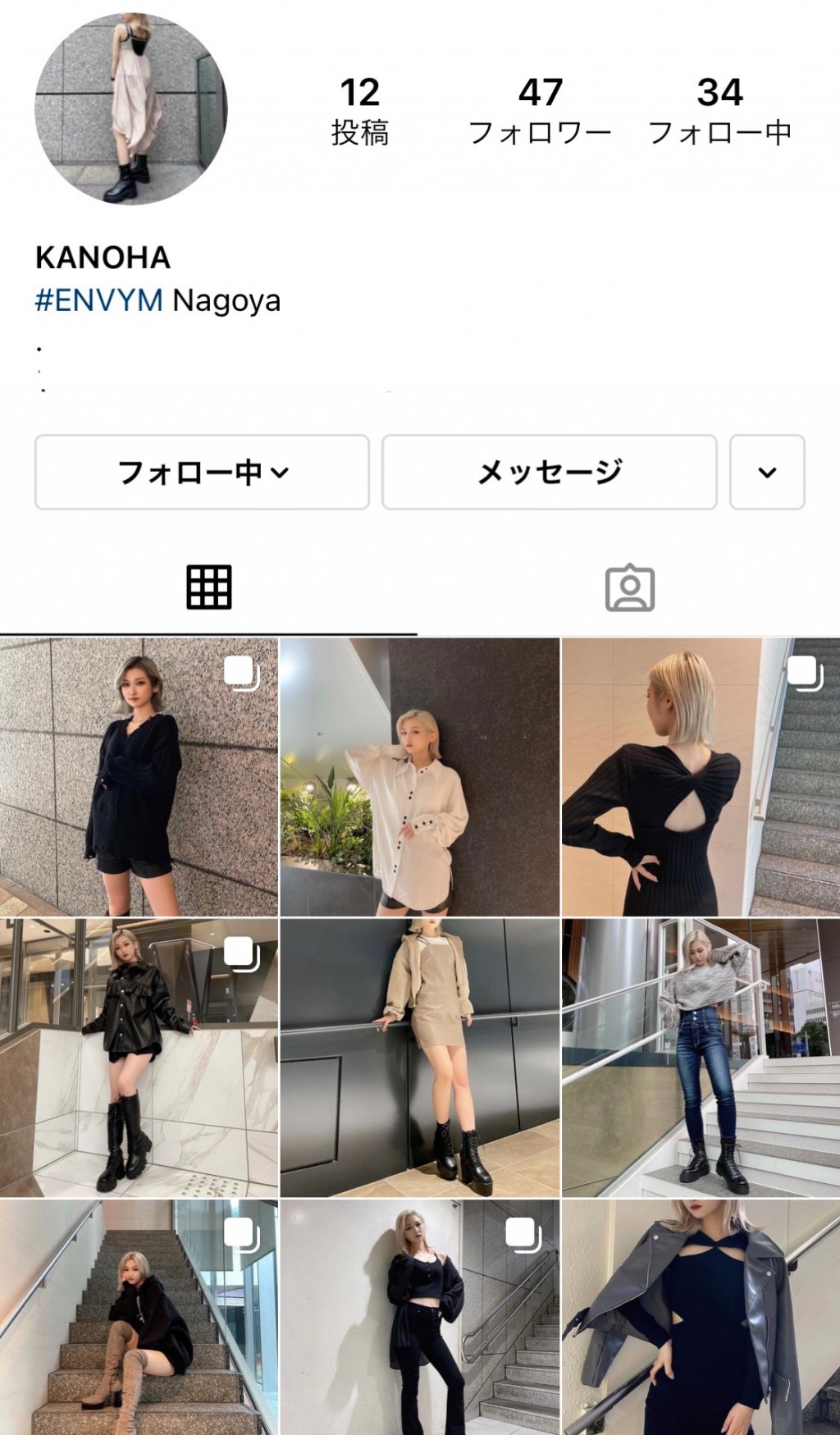Image resolution: width=840 pixels, height=1435 pixels.
Task: Open the #ENVYM hashtag link
Action: coord(98,300)
